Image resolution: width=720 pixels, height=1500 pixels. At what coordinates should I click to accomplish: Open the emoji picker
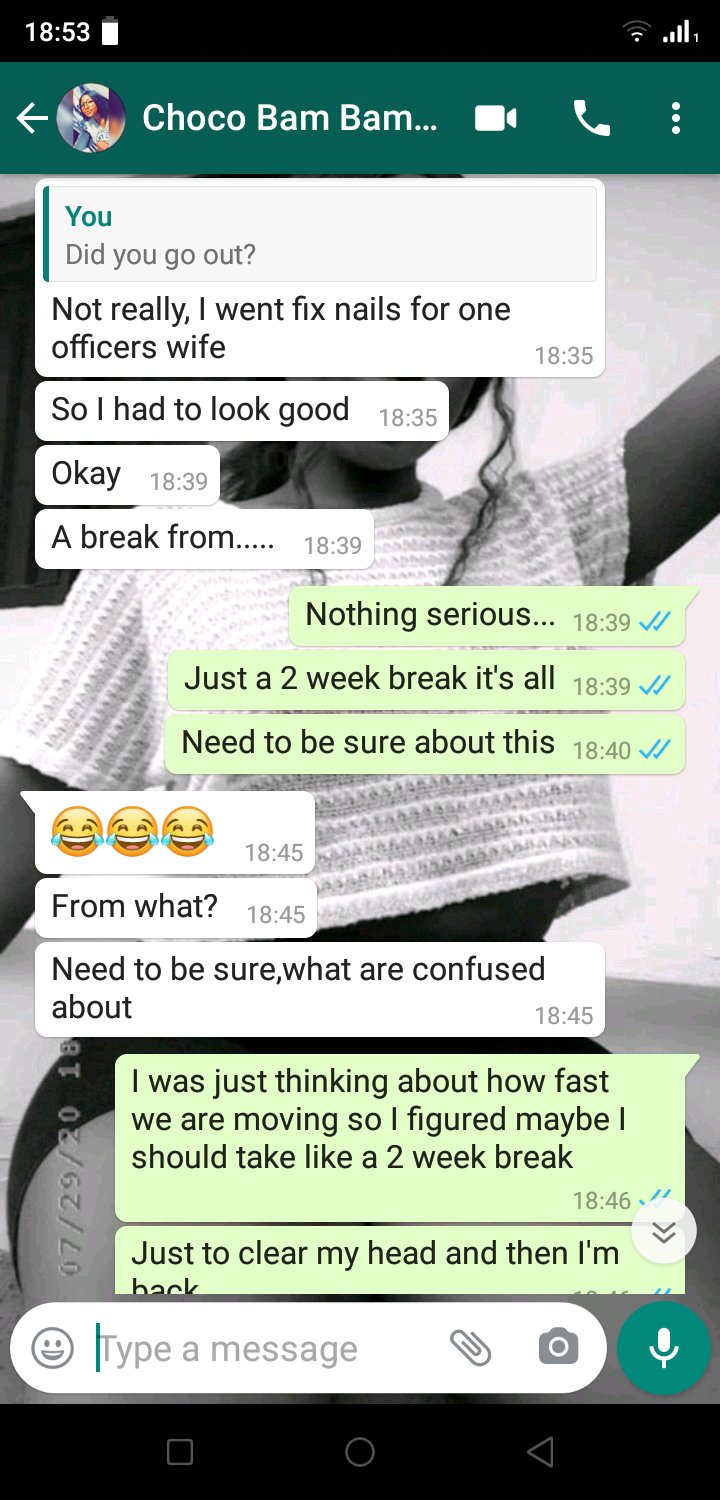click(x=53, y=1348)
